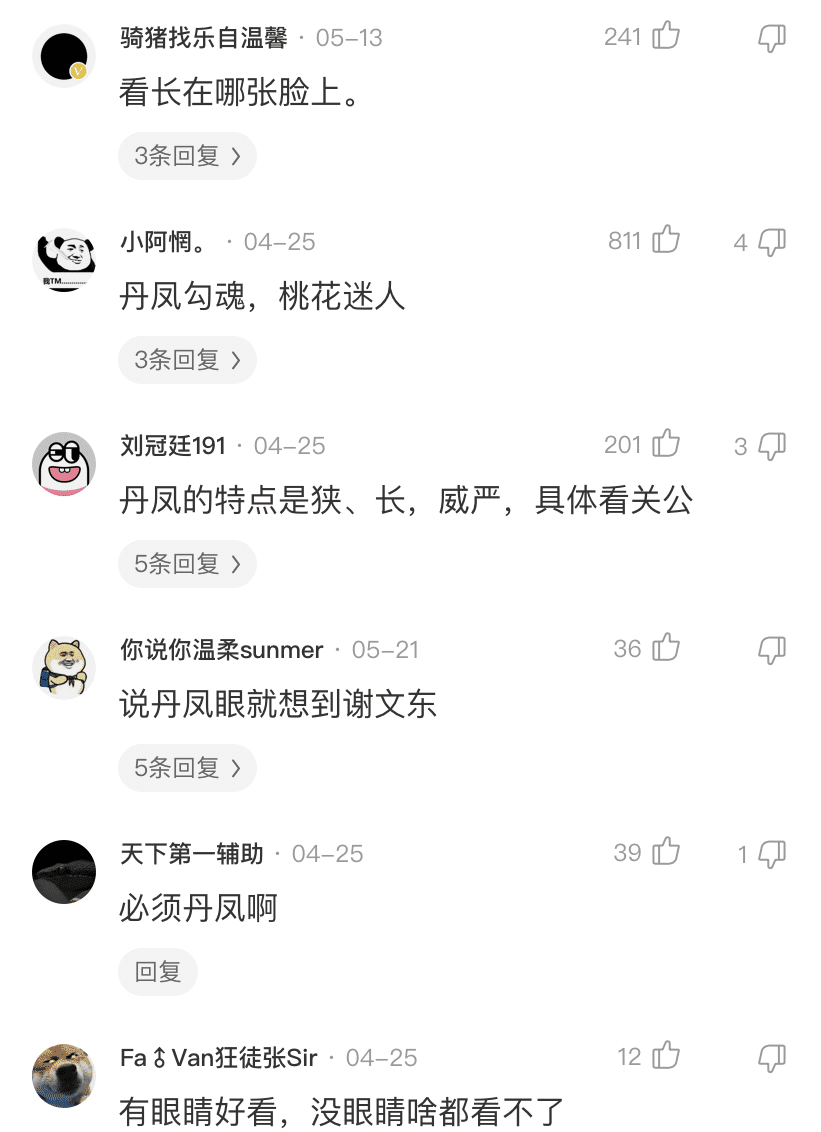Open the avatar of 小阿惆。
821x1132 pixels.
64,260
